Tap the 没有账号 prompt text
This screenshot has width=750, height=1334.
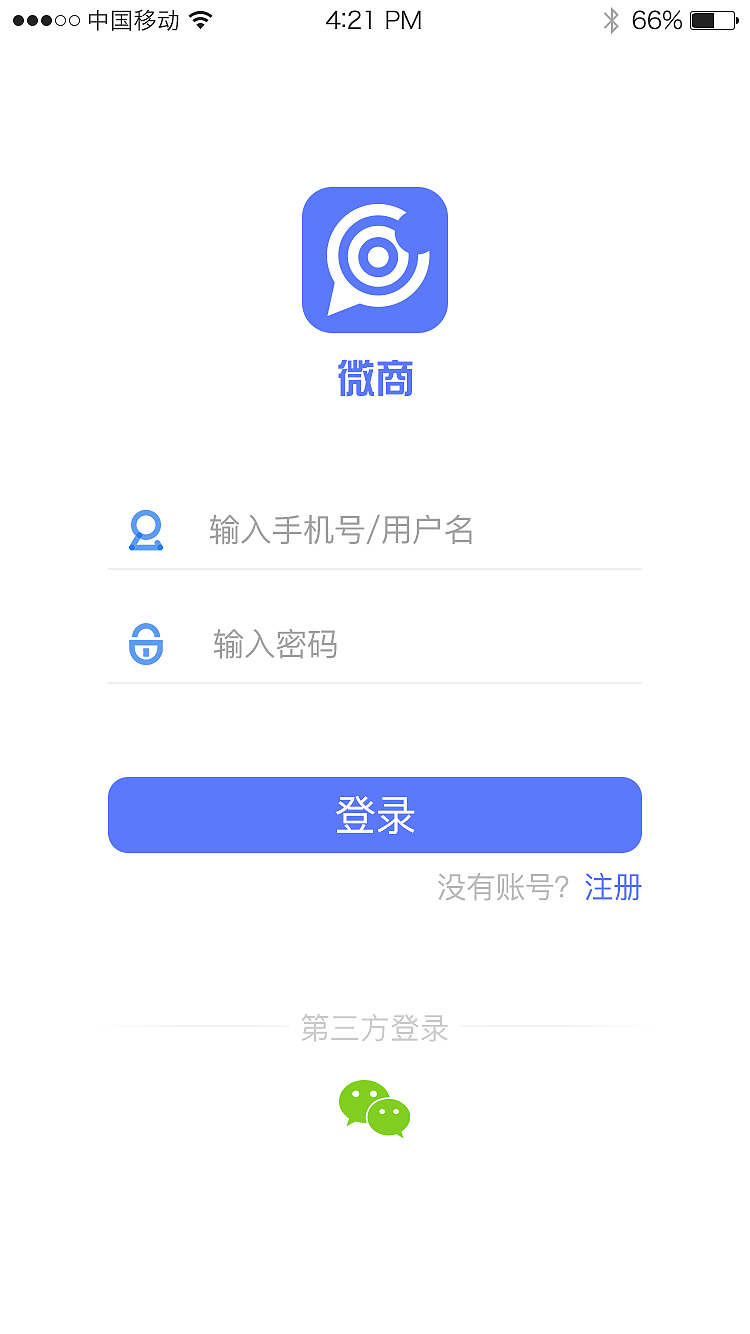pos(495,886)
